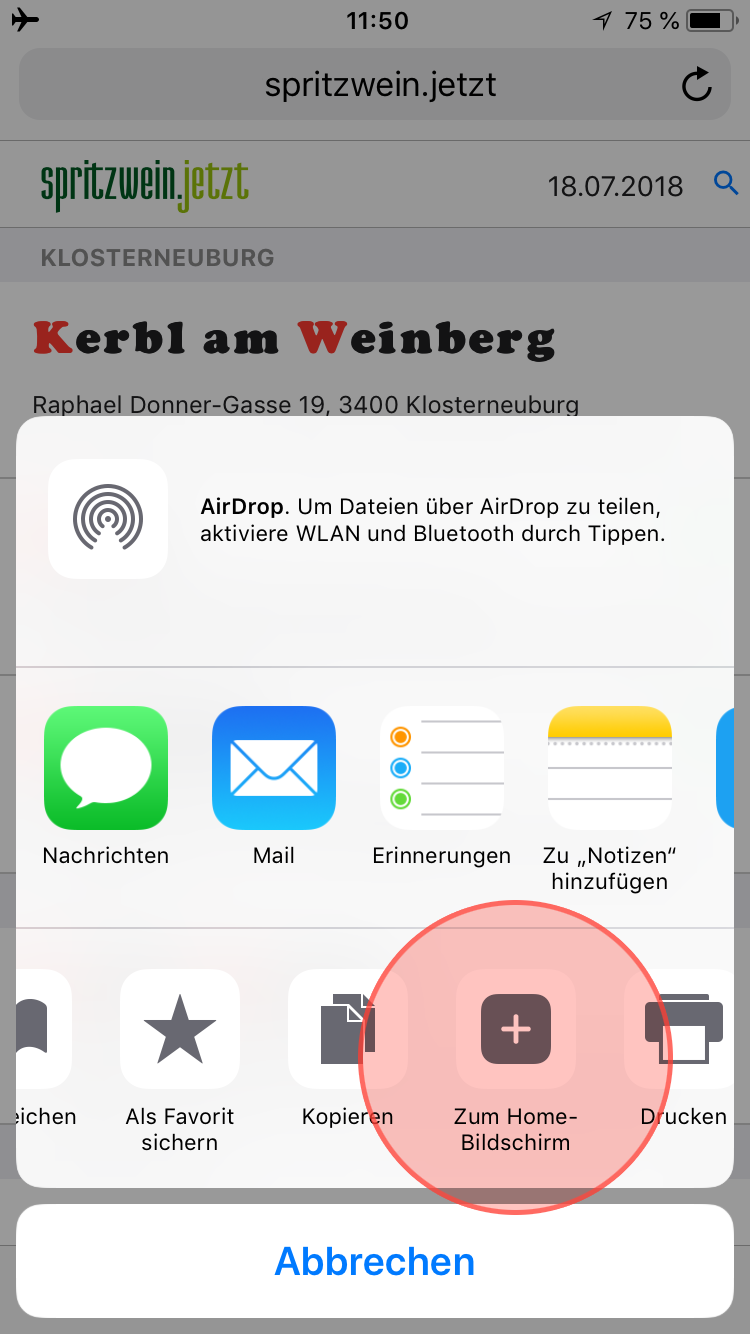Image resolution: width=750 pixels, height=1334 pixels.
Task: Select the Drucken action
Action: 684,1030
